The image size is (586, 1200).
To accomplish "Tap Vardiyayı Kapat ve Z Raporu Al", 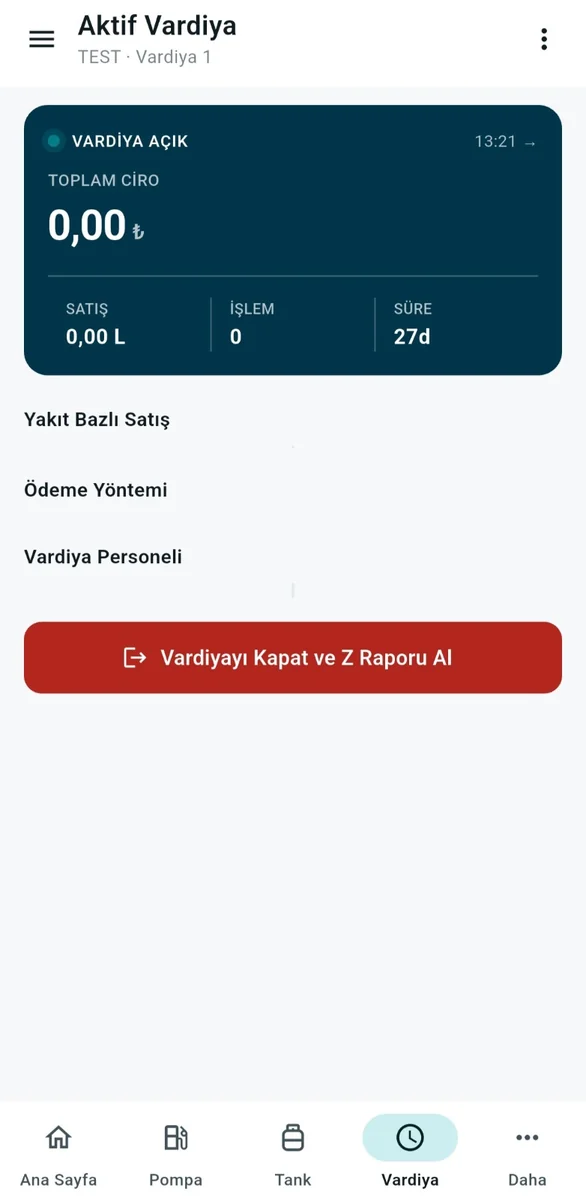I will click(293, 657).
